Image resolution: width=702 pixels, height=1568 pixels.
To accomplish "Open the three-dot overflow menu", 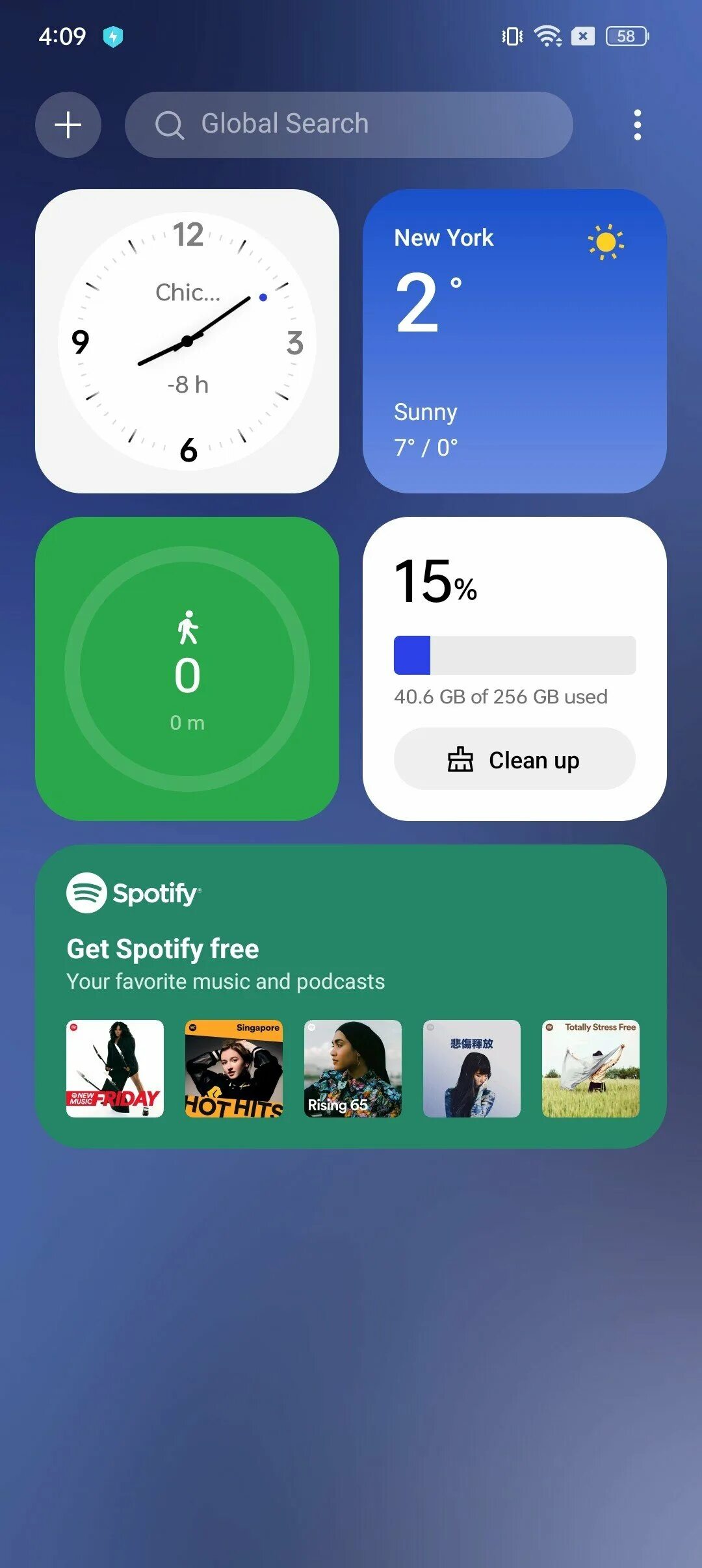I will [637, 124].
